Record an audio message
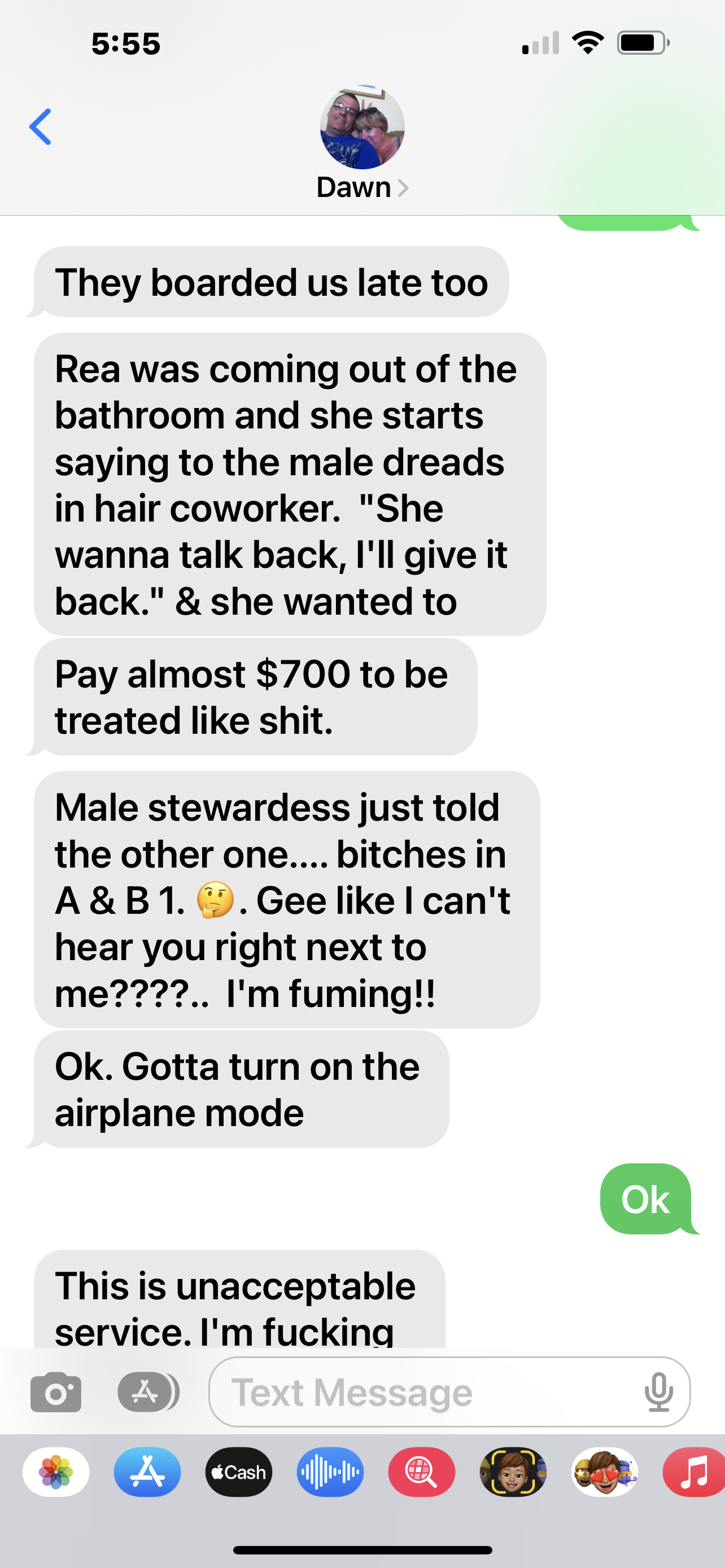This screenshot has width=725, height=1568. pyautogui.click(x=330, y=1472)
